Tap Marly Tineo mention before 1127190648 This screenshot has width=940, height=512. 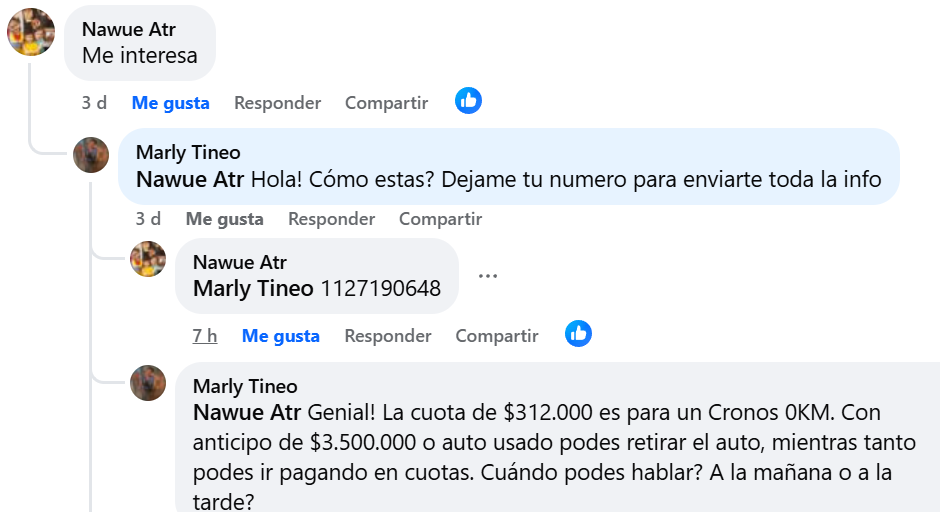(x=253, y=289)
